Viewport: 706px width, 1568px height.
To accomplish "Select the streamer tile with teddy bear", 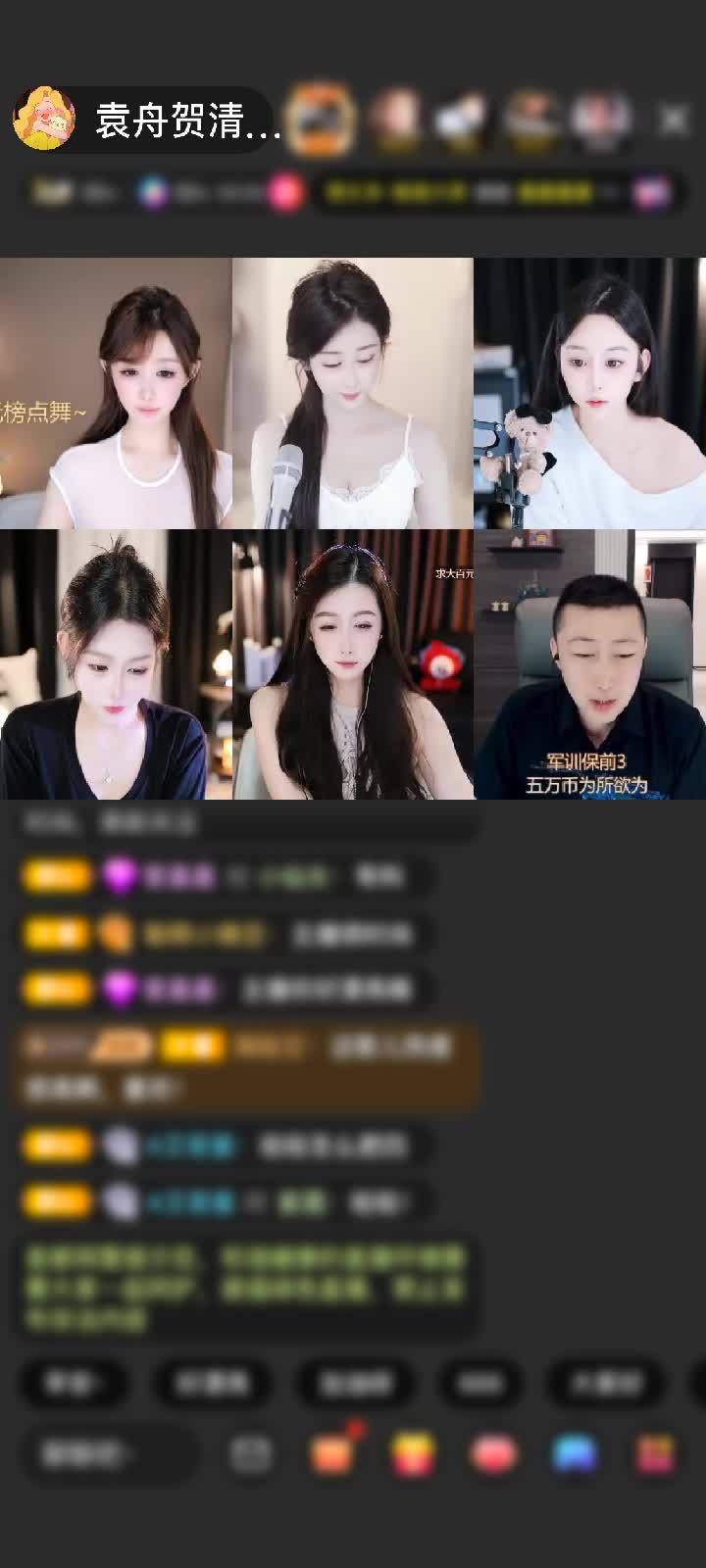I will click(589, 393).
